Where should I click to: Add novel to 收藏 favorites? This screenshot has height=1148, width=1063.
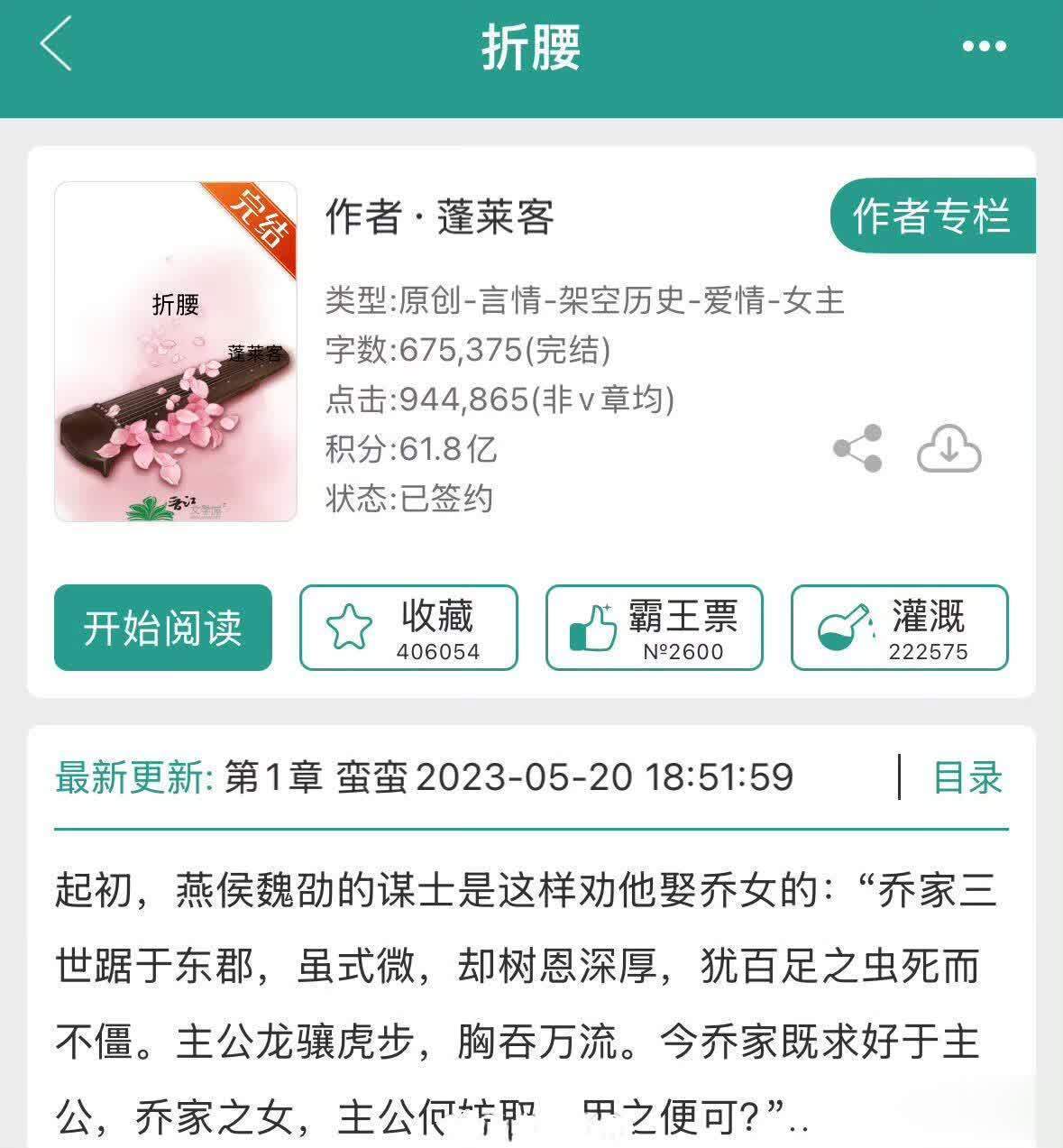coord(408,628)
